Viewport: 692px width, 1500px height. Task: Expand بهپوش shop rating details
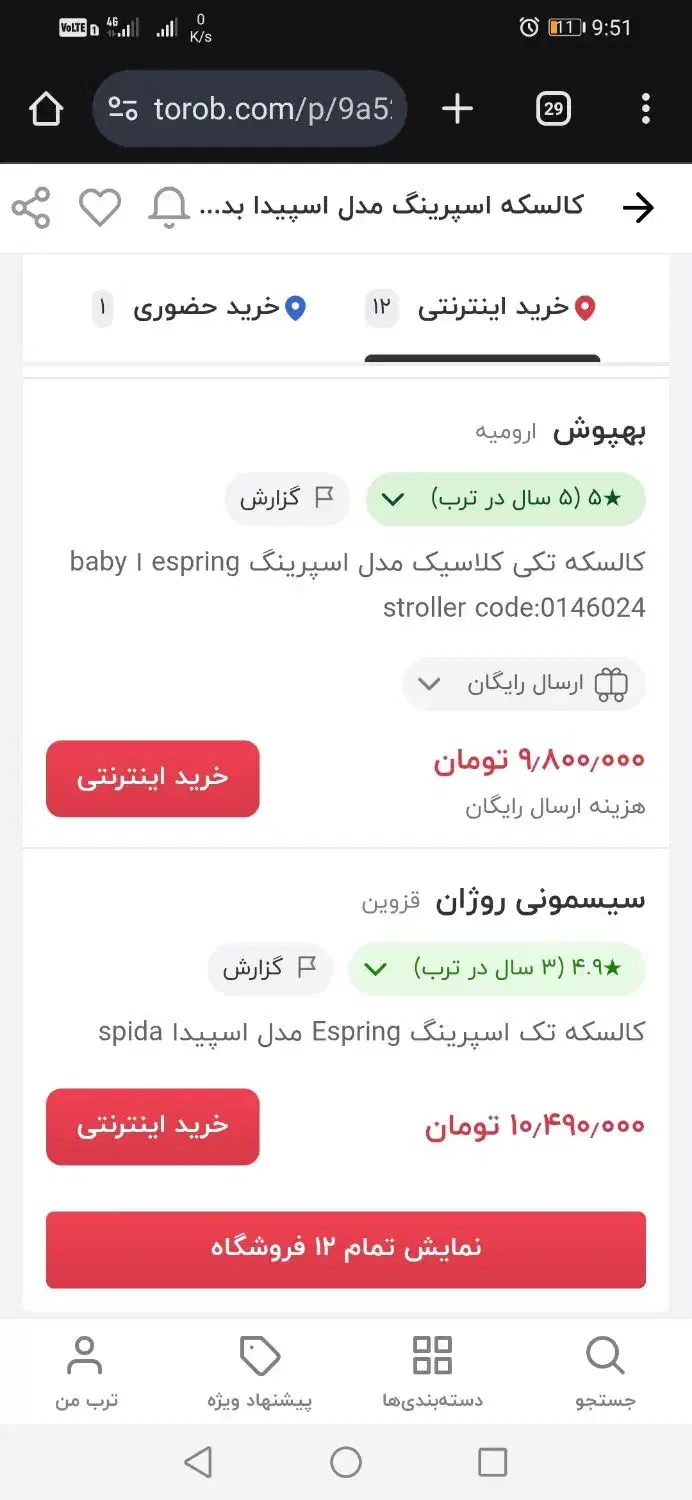505,498
